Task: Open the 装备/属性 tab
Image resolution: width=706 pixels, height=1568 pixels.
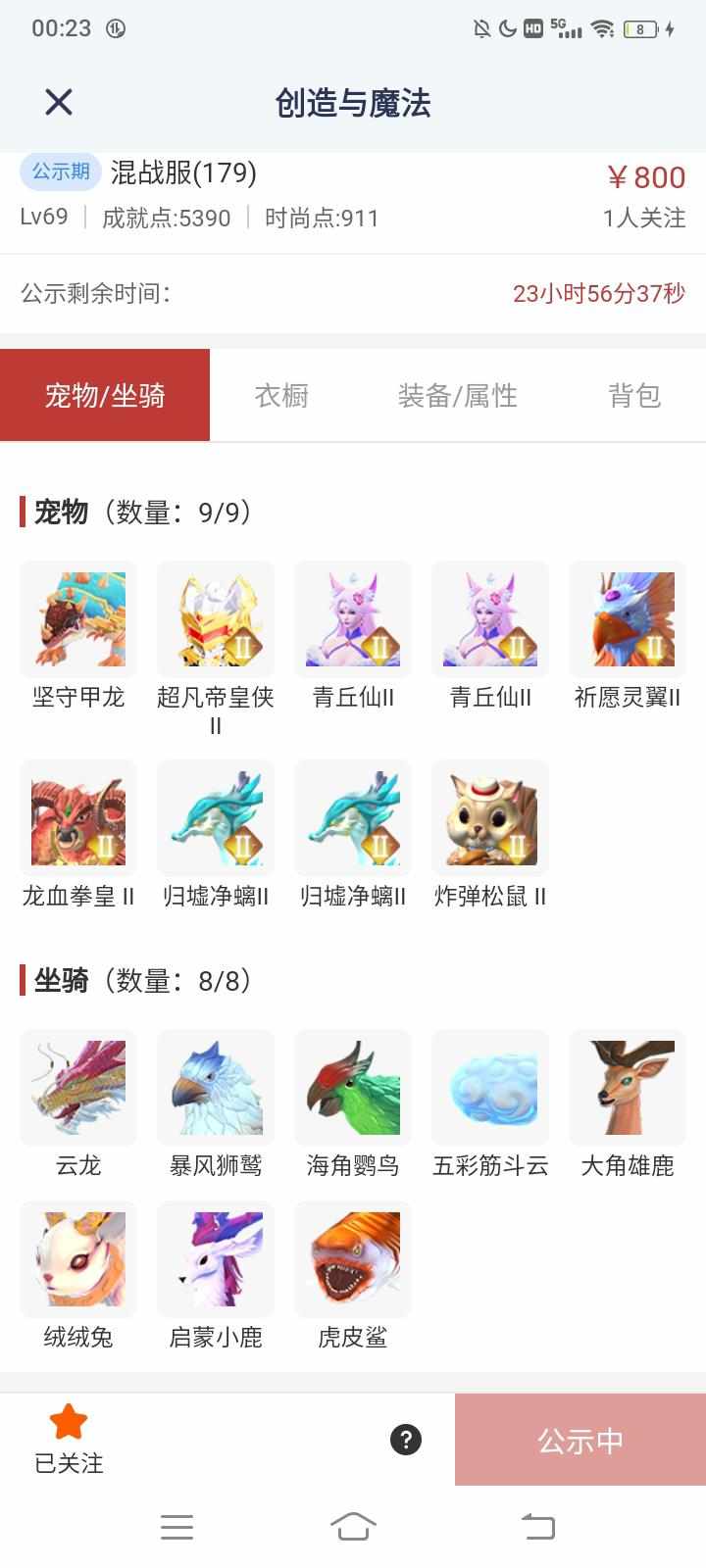Action: pyautogui.click(x=457, y=395)
